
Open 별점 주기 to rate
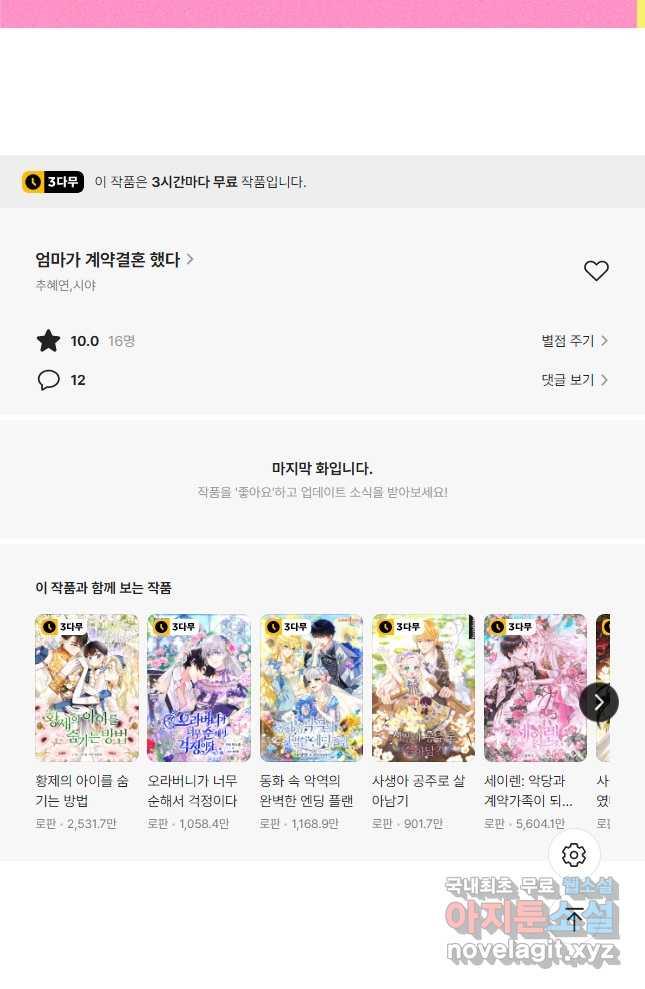(574, 341)
